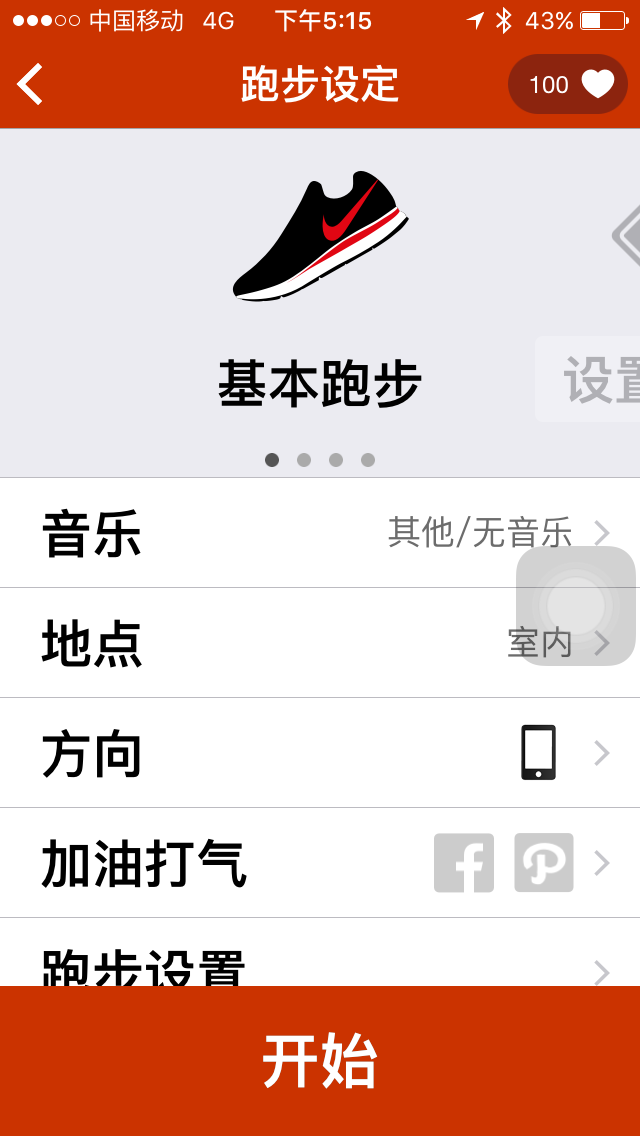Open the 方向 orientation setting
This screenshot has width=640, height=1136.
[x=320, y=753]
